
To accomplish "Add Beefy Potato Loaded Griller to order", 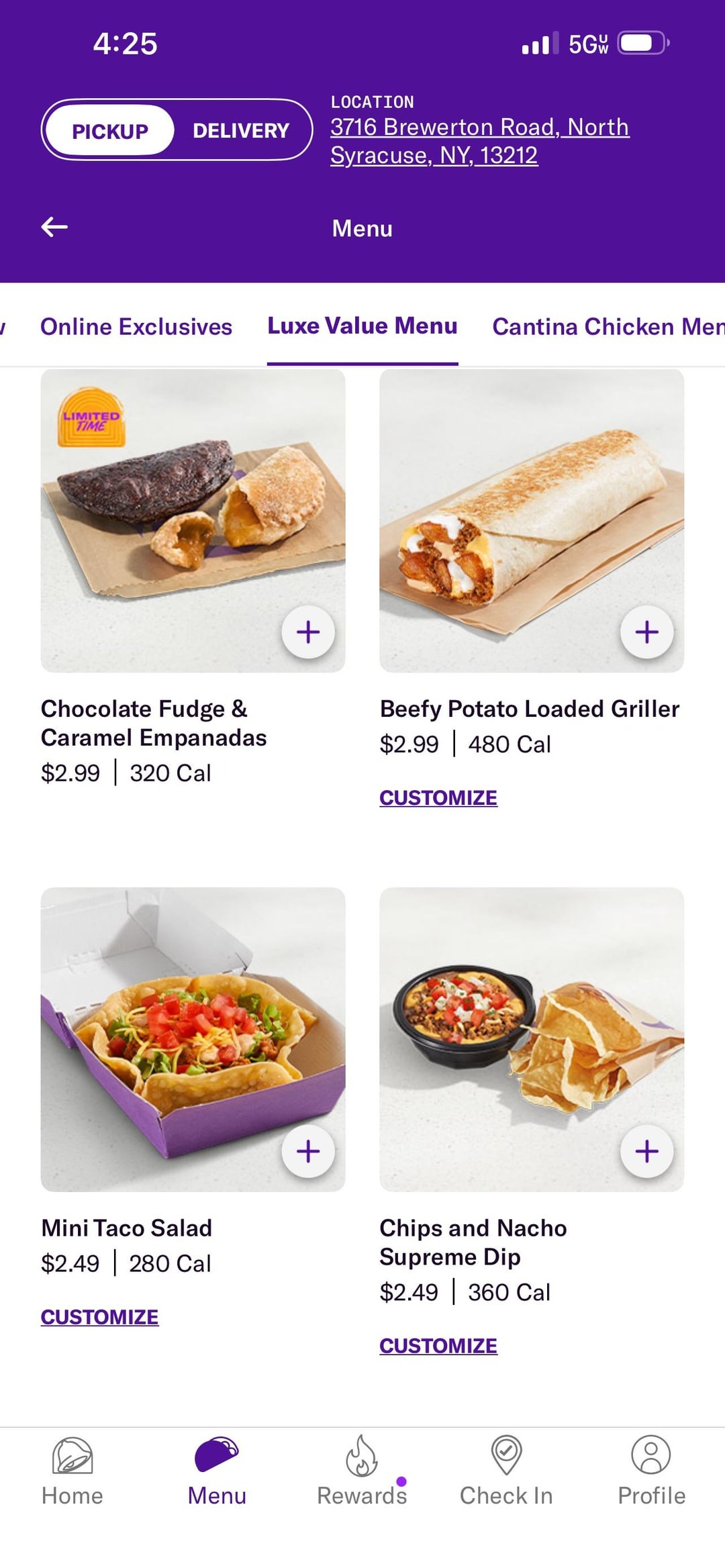I will click(646, 632).
